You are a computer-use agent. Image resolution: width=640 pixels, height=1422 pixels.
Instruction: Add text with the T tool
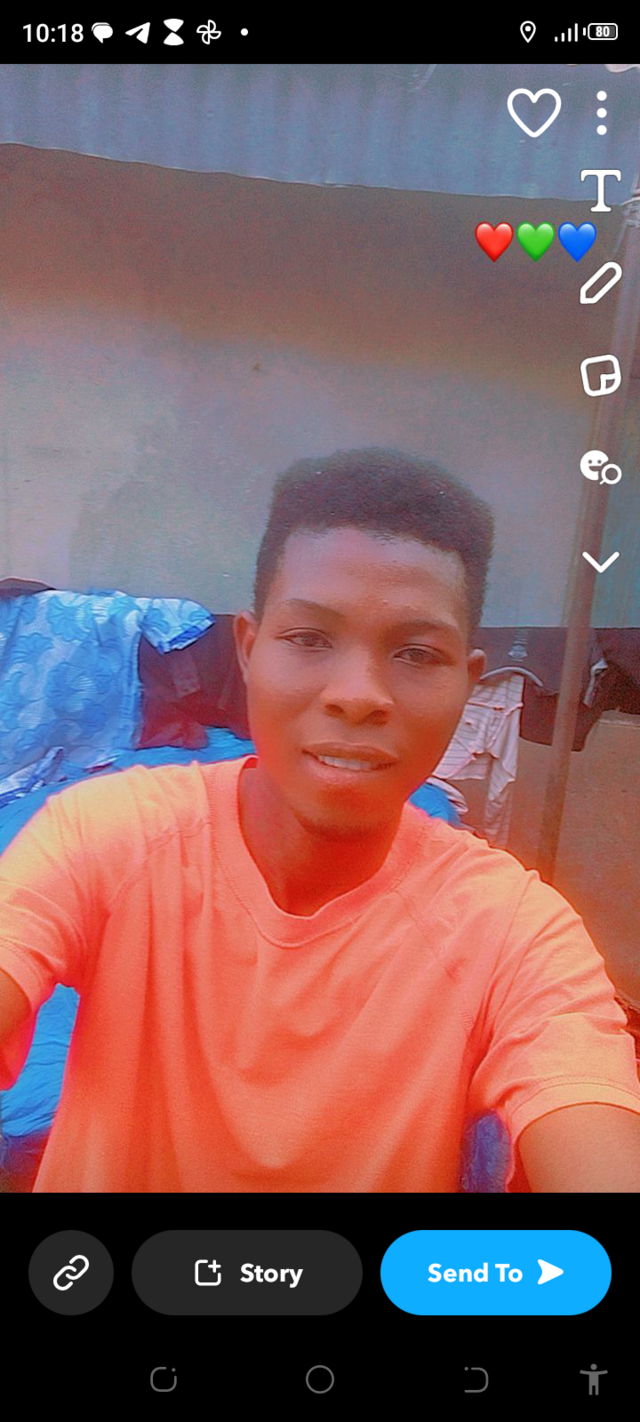[x=600, y=190]
